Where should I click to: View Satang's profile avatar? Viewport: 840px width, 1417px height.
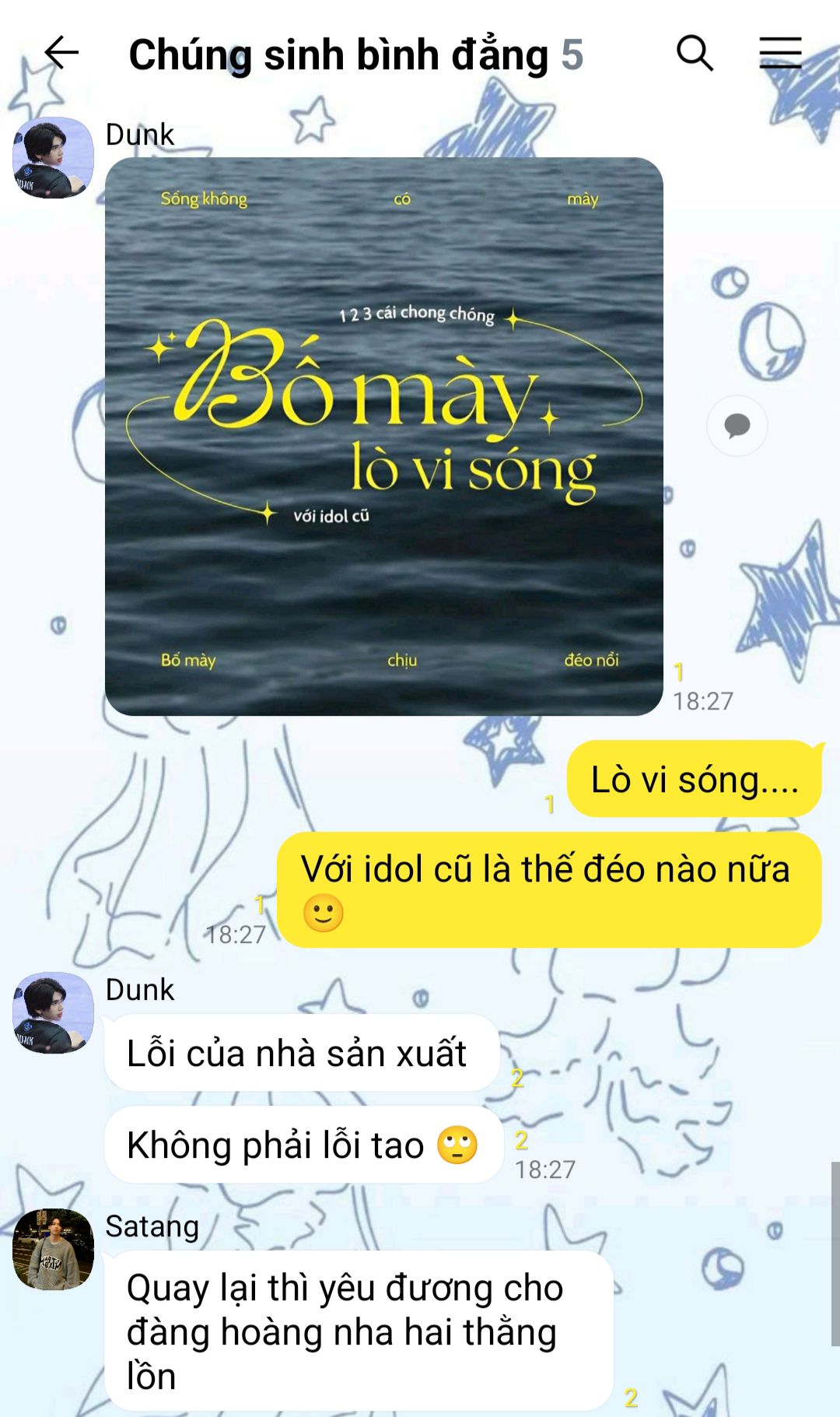click(x=53, y=1249)
